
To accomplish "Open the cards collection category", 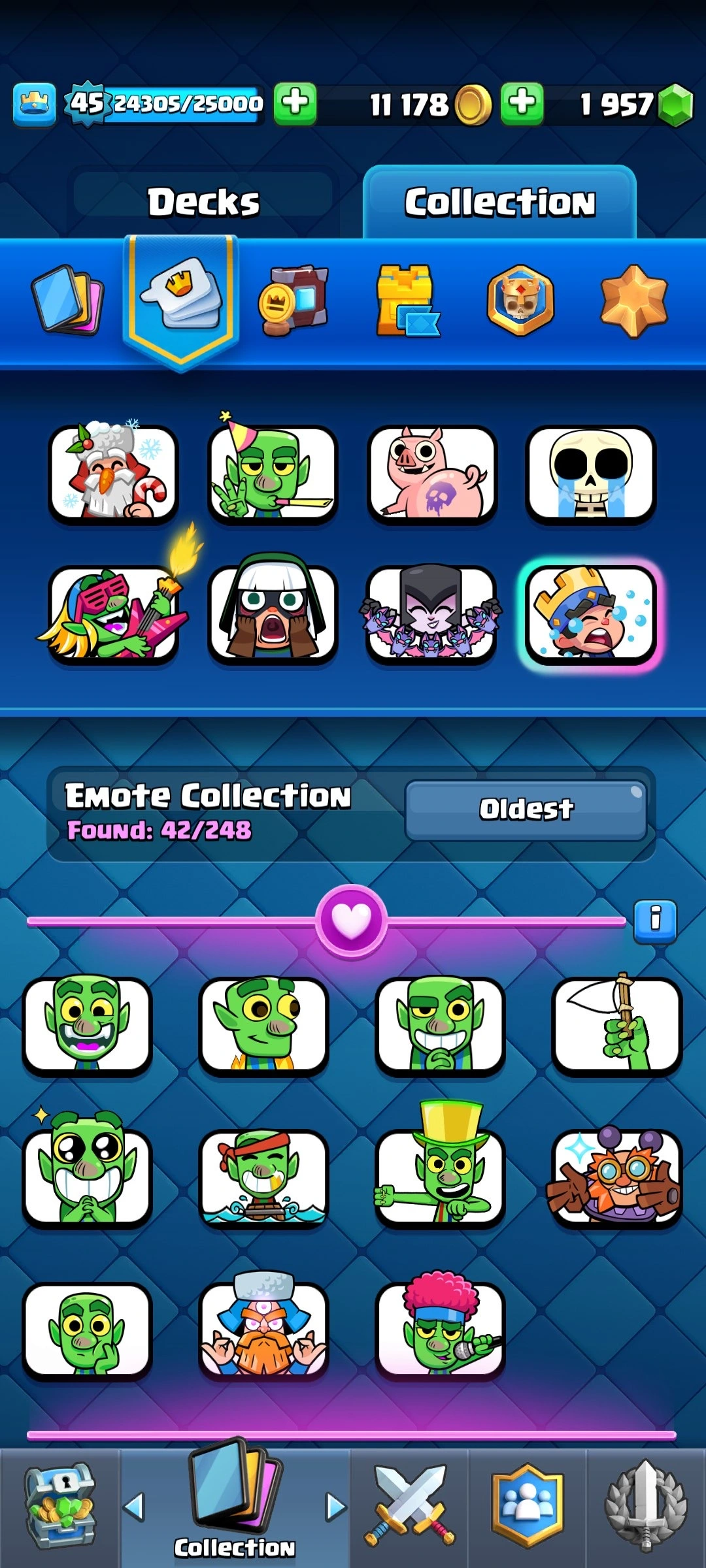I will 67,299.
